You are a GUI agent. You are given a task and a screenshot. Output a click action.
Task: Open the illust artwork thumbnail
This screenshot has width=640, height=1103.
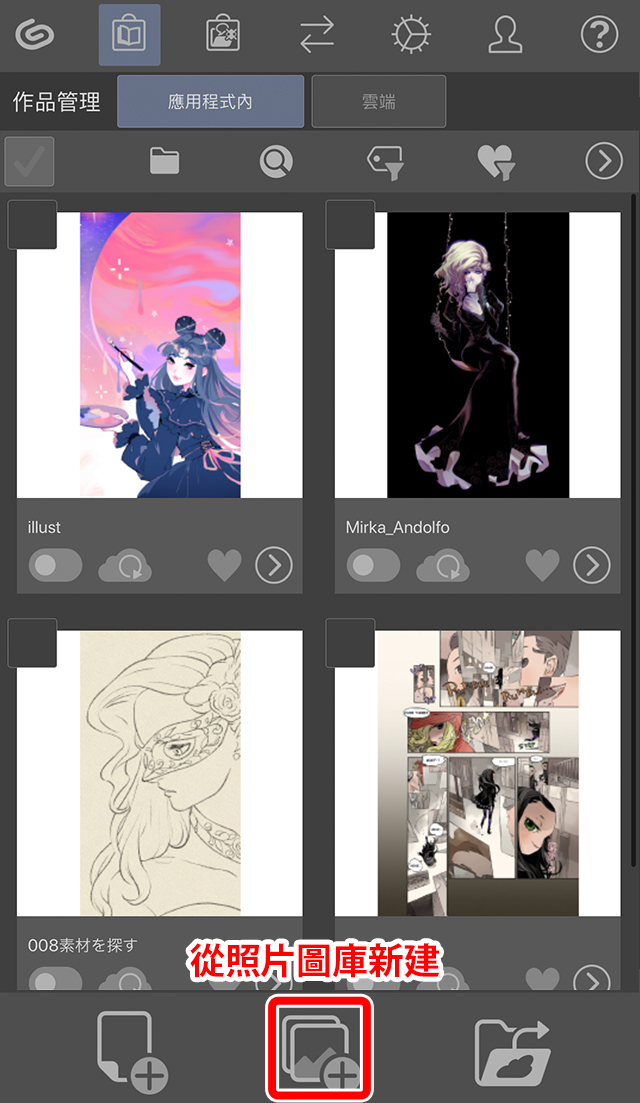[x=160, y=355]
